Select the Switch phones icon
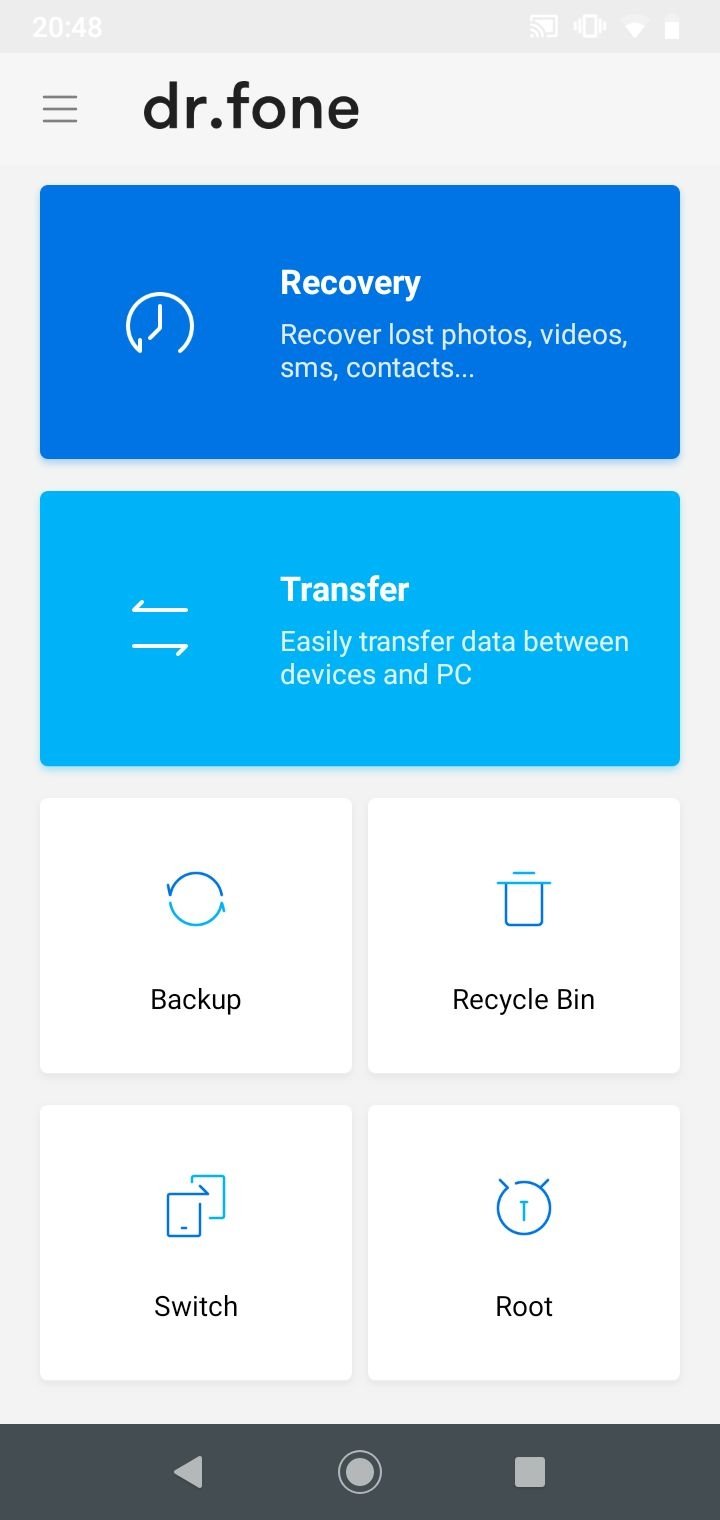Image resolution: width=720 pixels, height=1520 pixels. [x=195, y=1206]
